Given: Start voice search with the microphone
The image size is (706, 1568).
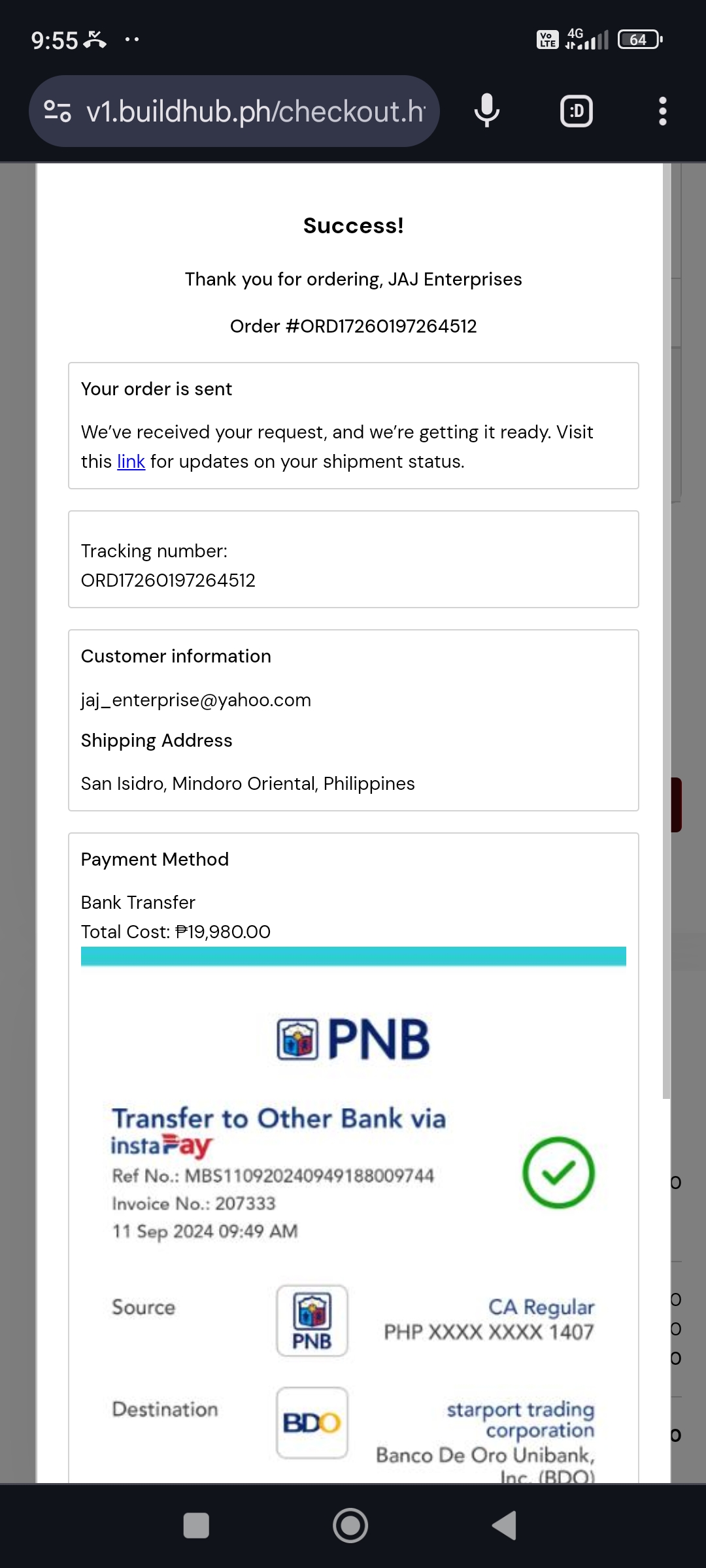Looking at the screenshot, I should point(486,111).
